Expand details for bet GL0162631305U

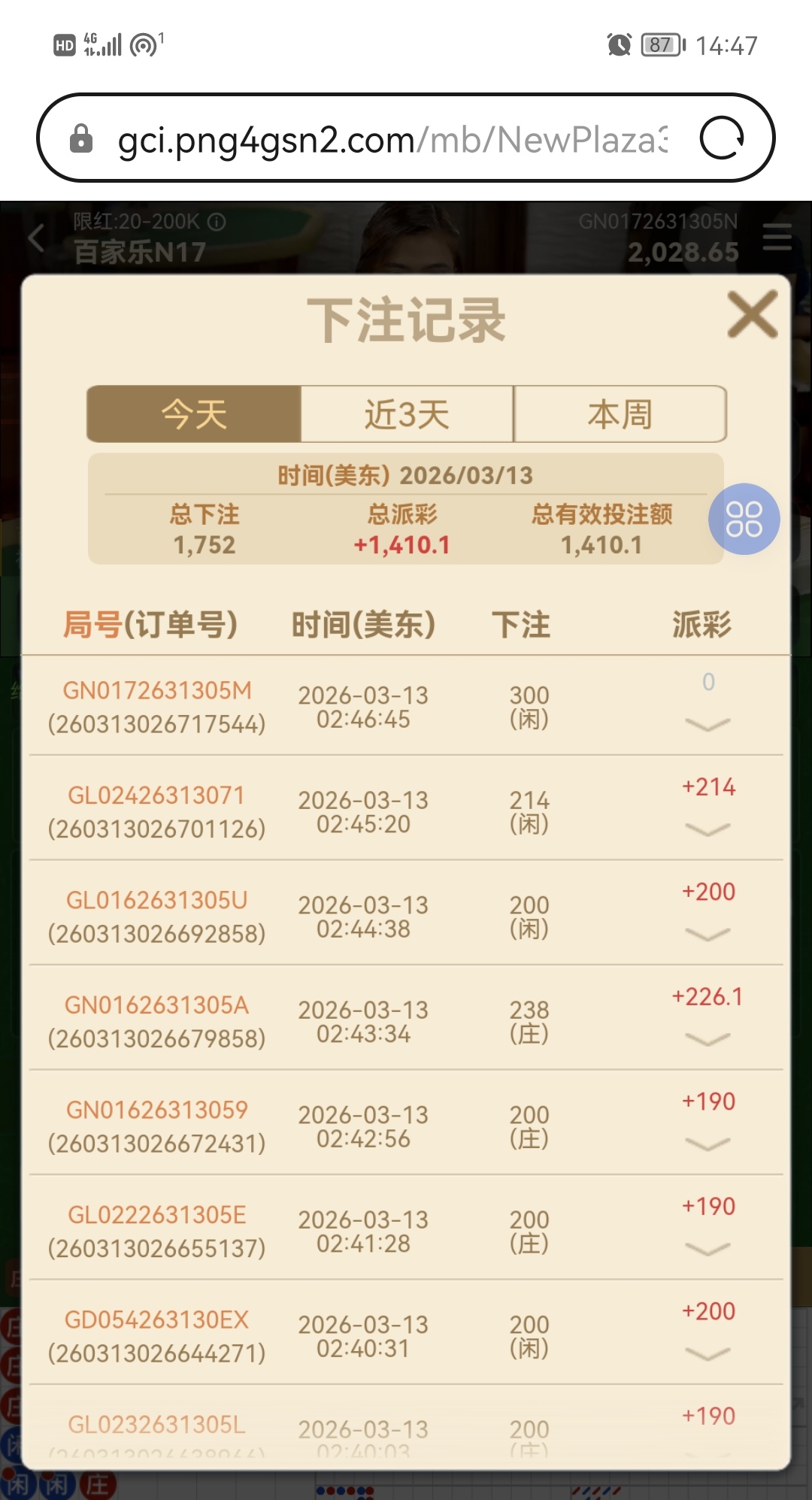tap(707, 934)
